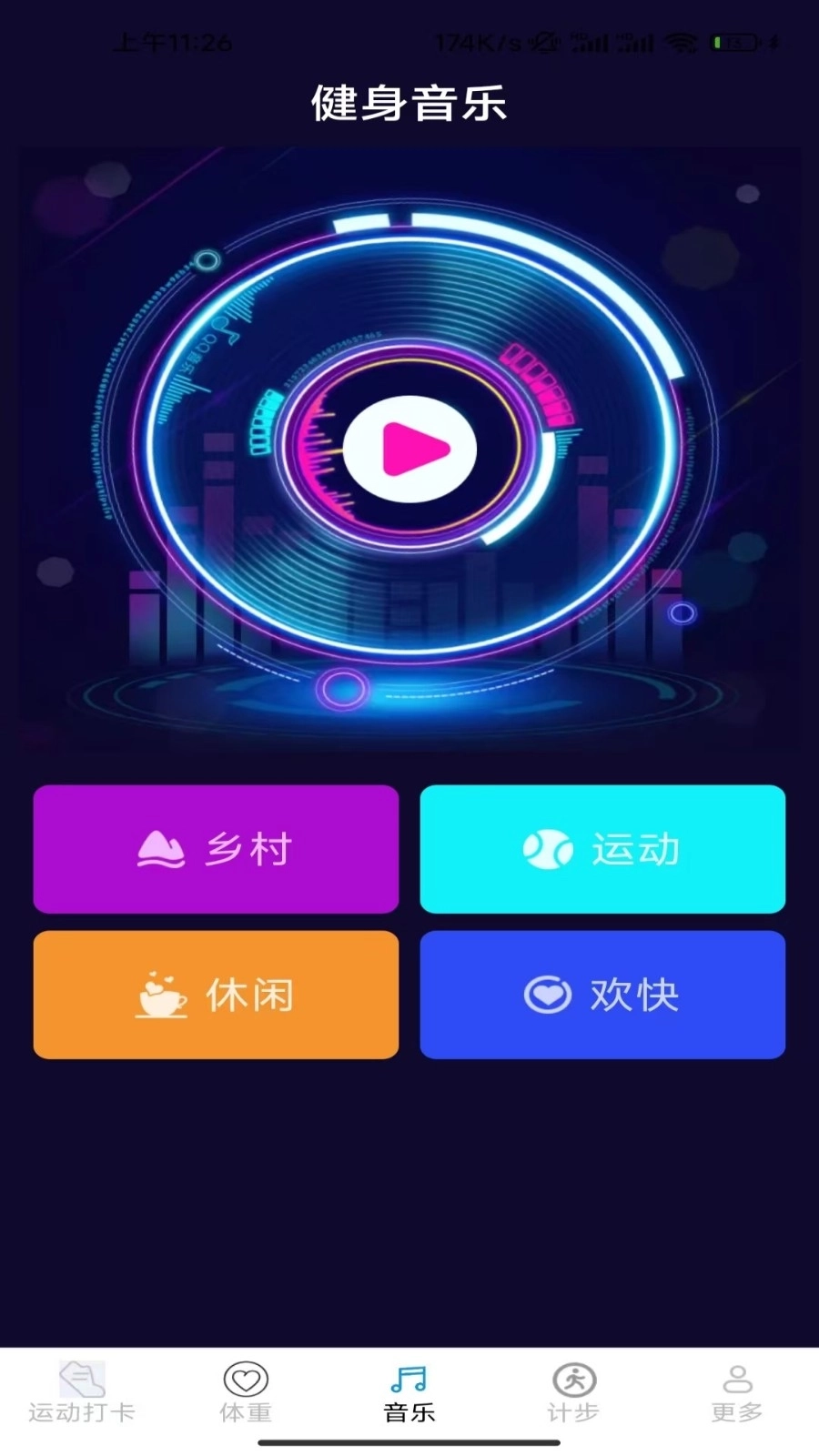Tap the heart icon for 体重 tracking
The image size is (819, 1456).
(246, 1380)
